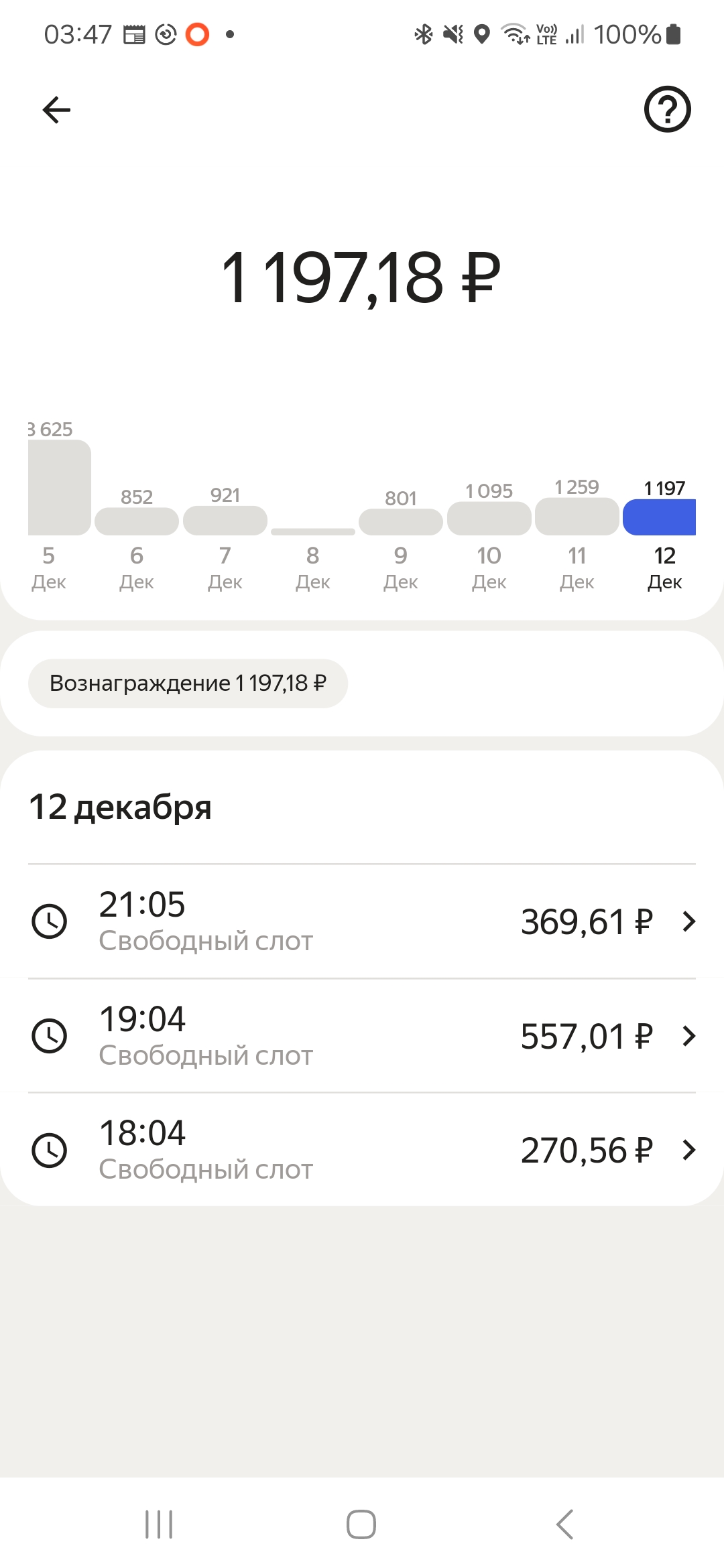Open the 21:05 slot for 369,61 ₽

coord(362,921)
